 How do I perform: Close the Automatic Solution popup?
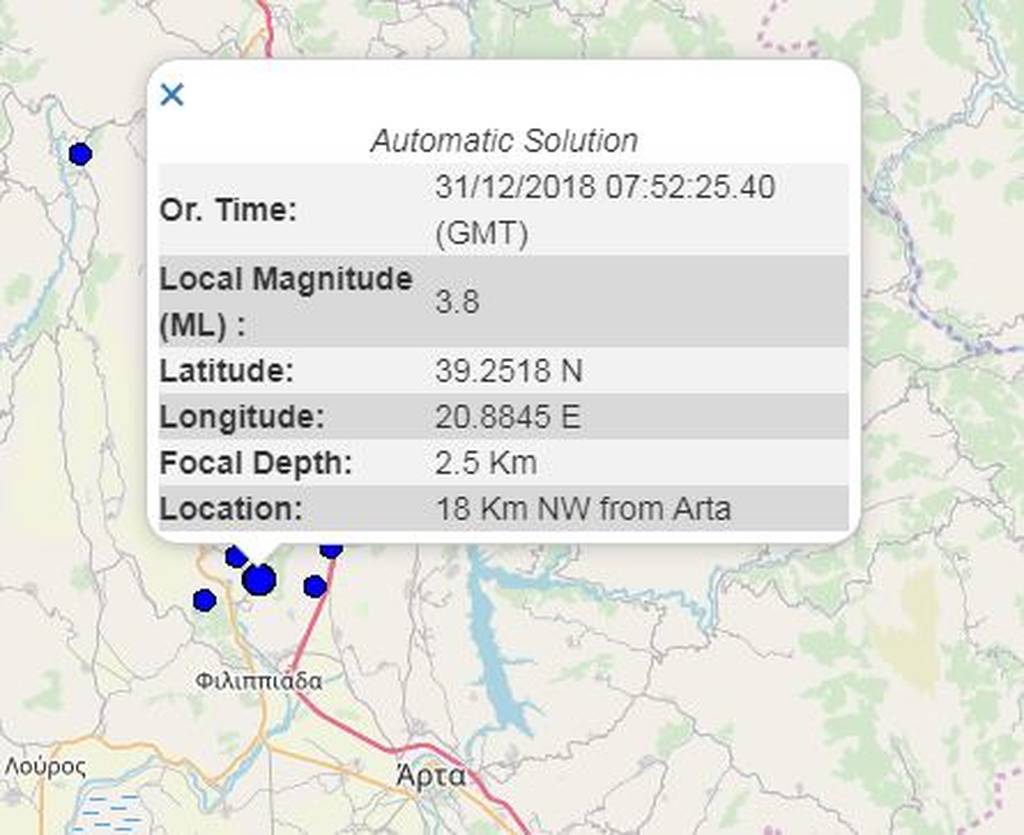coord(172,95)
